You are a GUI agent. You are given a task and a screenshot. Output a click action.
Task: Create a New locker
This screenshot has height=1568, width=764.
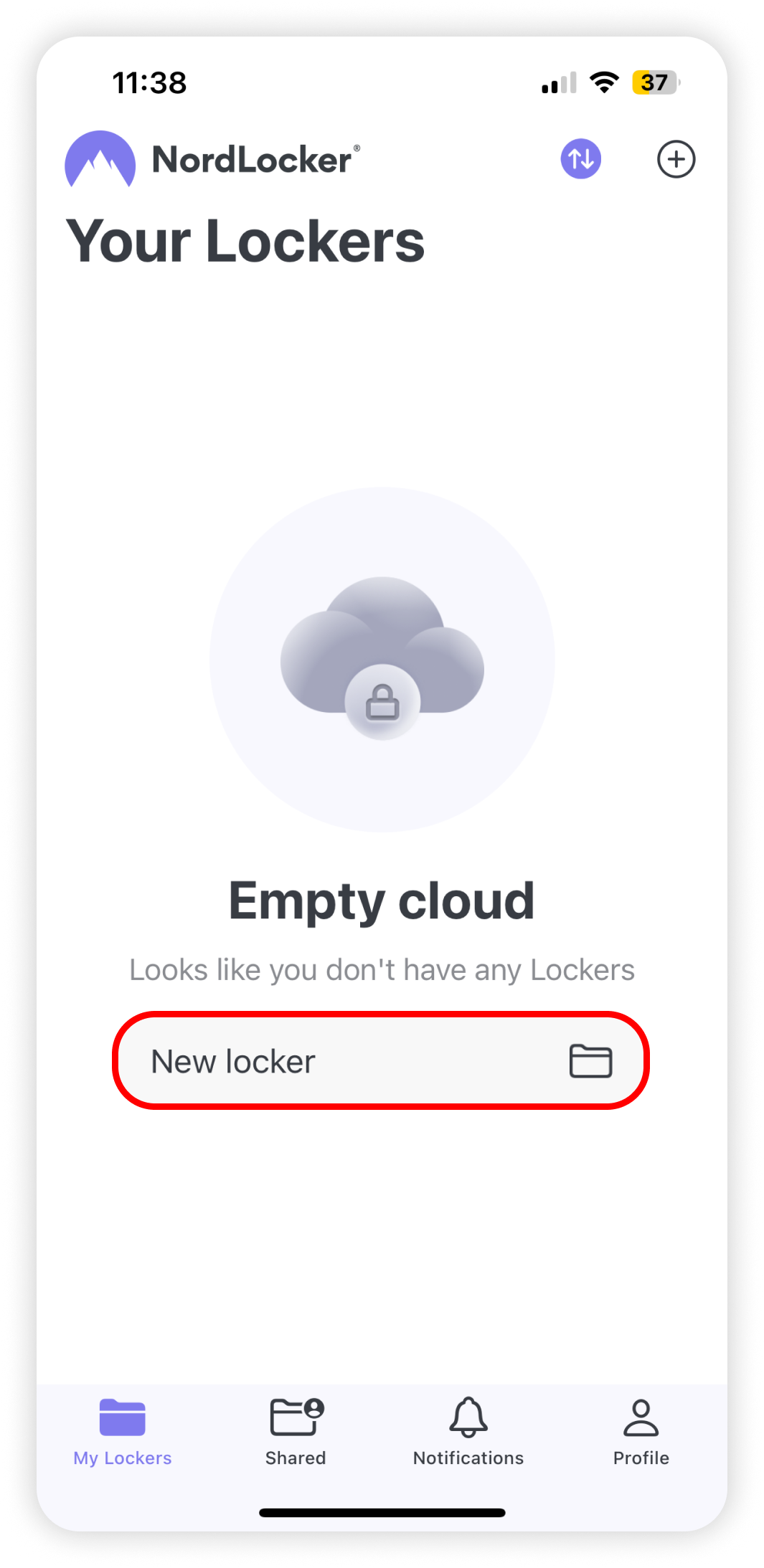[x=381, y=1060]
